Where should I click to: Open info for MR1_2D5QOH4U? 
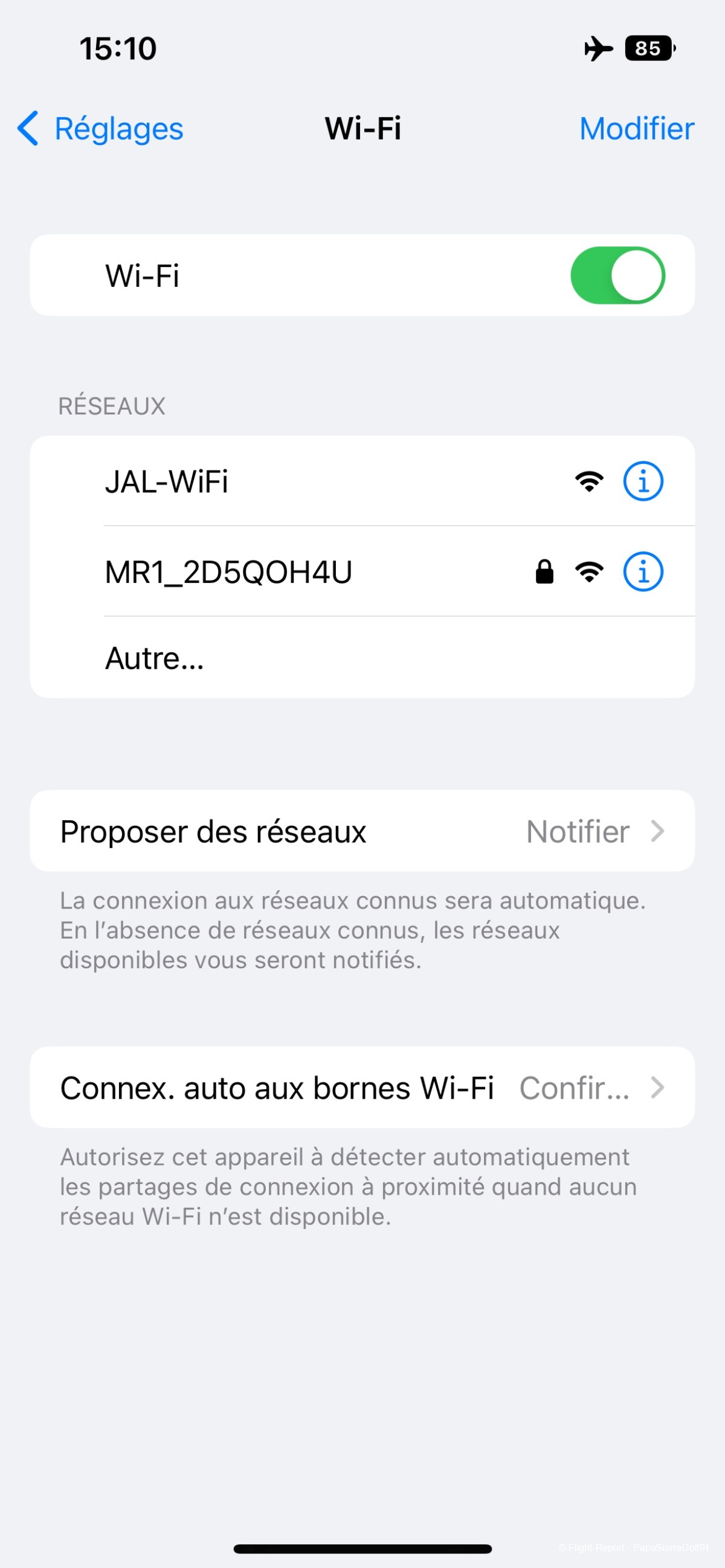[x=643, y=572]
